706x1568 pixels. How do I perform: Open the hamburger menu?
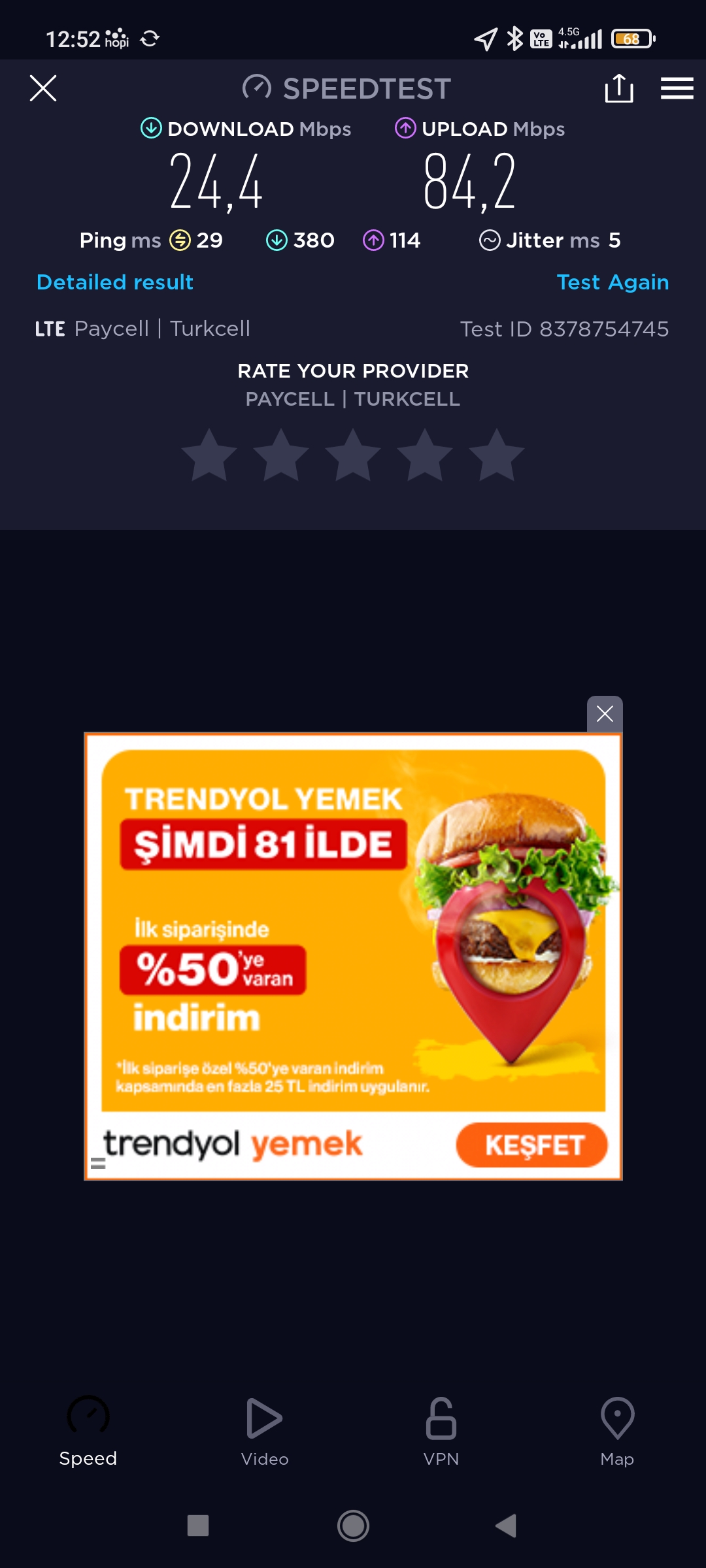[677, 88]
